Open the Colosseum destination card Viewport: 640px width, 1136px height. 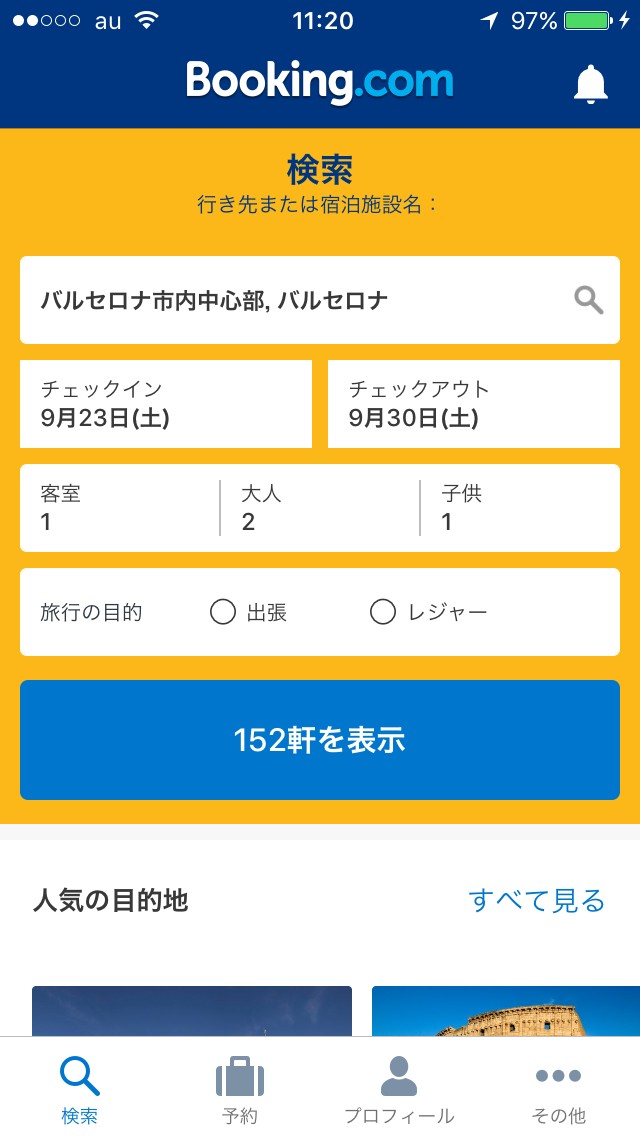[506, 1011]
